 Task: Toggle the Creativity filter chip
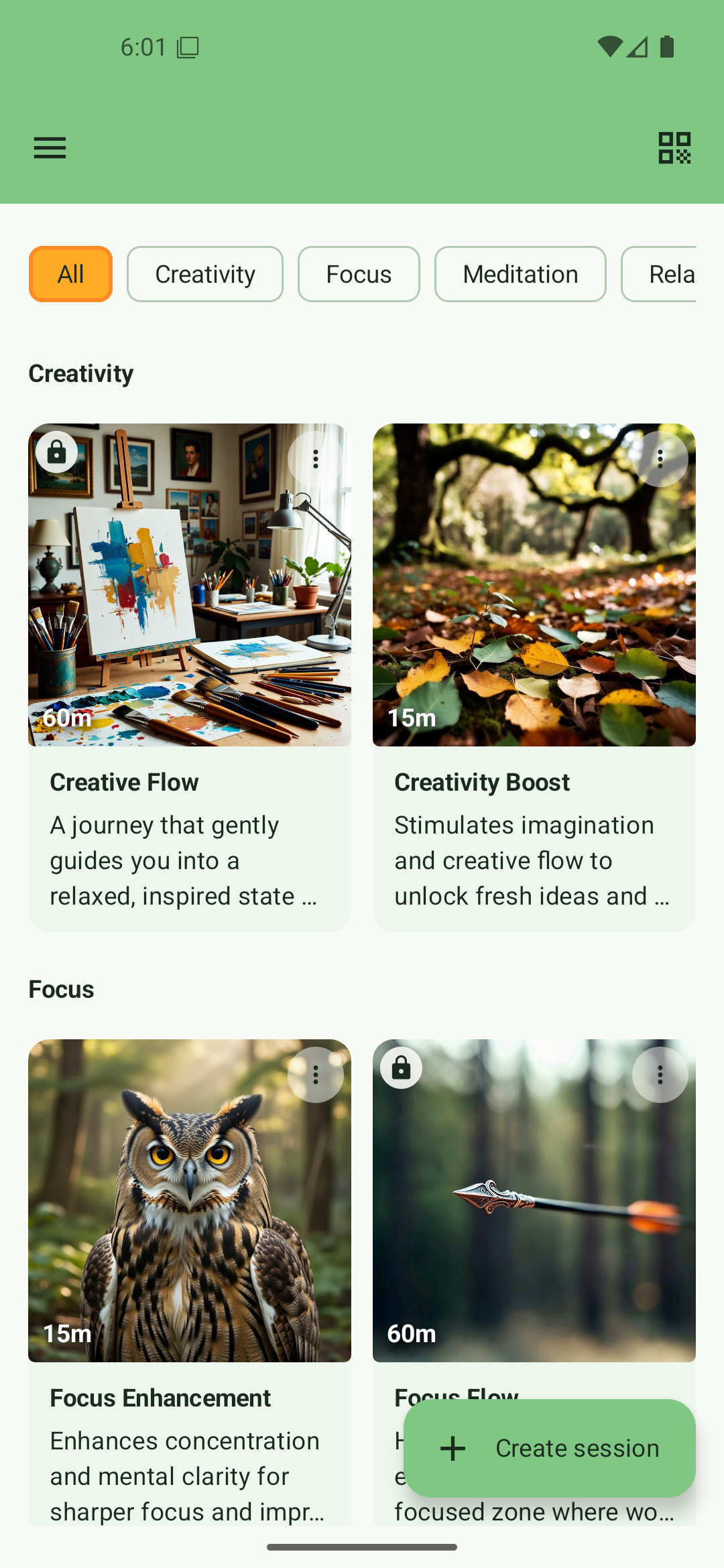pyautogui.click(x=204, y=273)
